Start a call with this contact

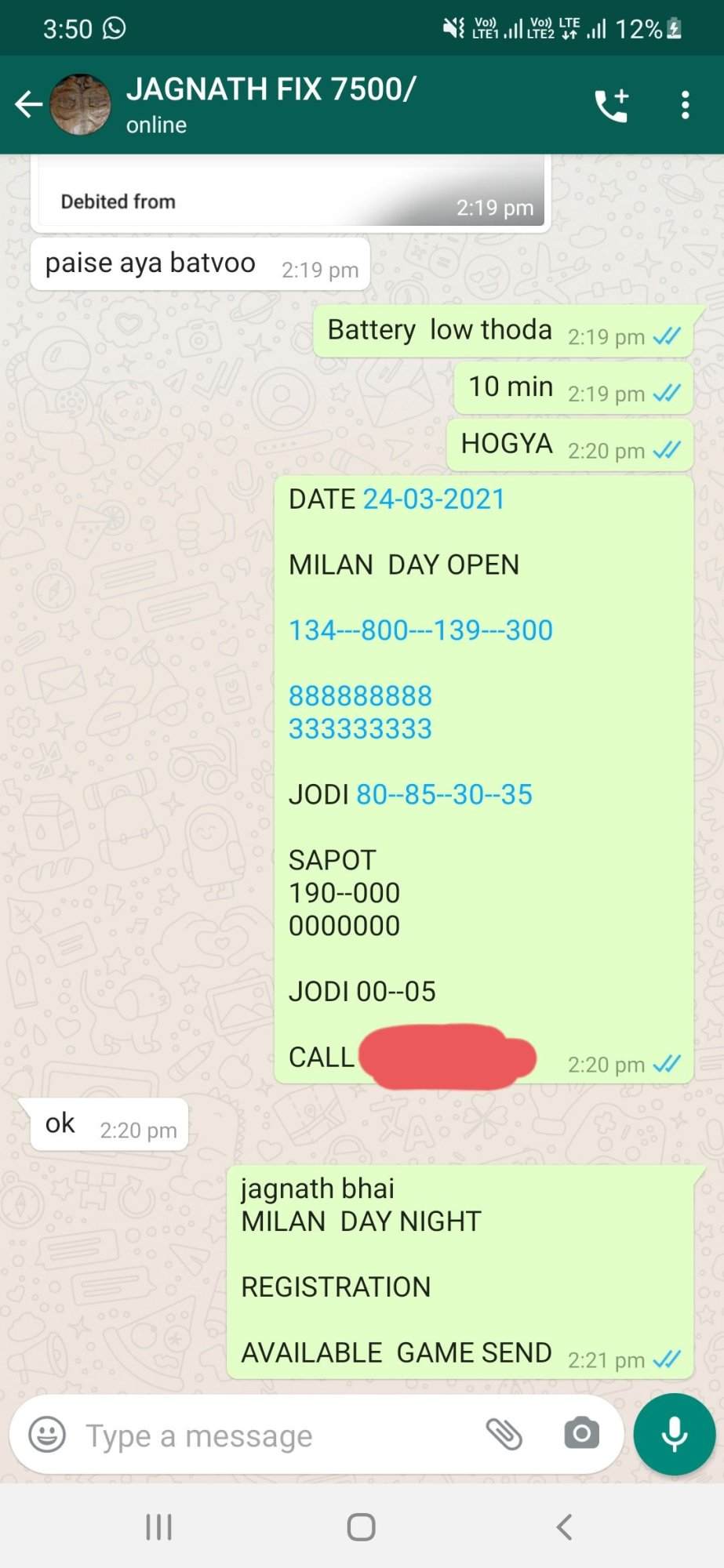pyautogui.click(x=612, y=105)
